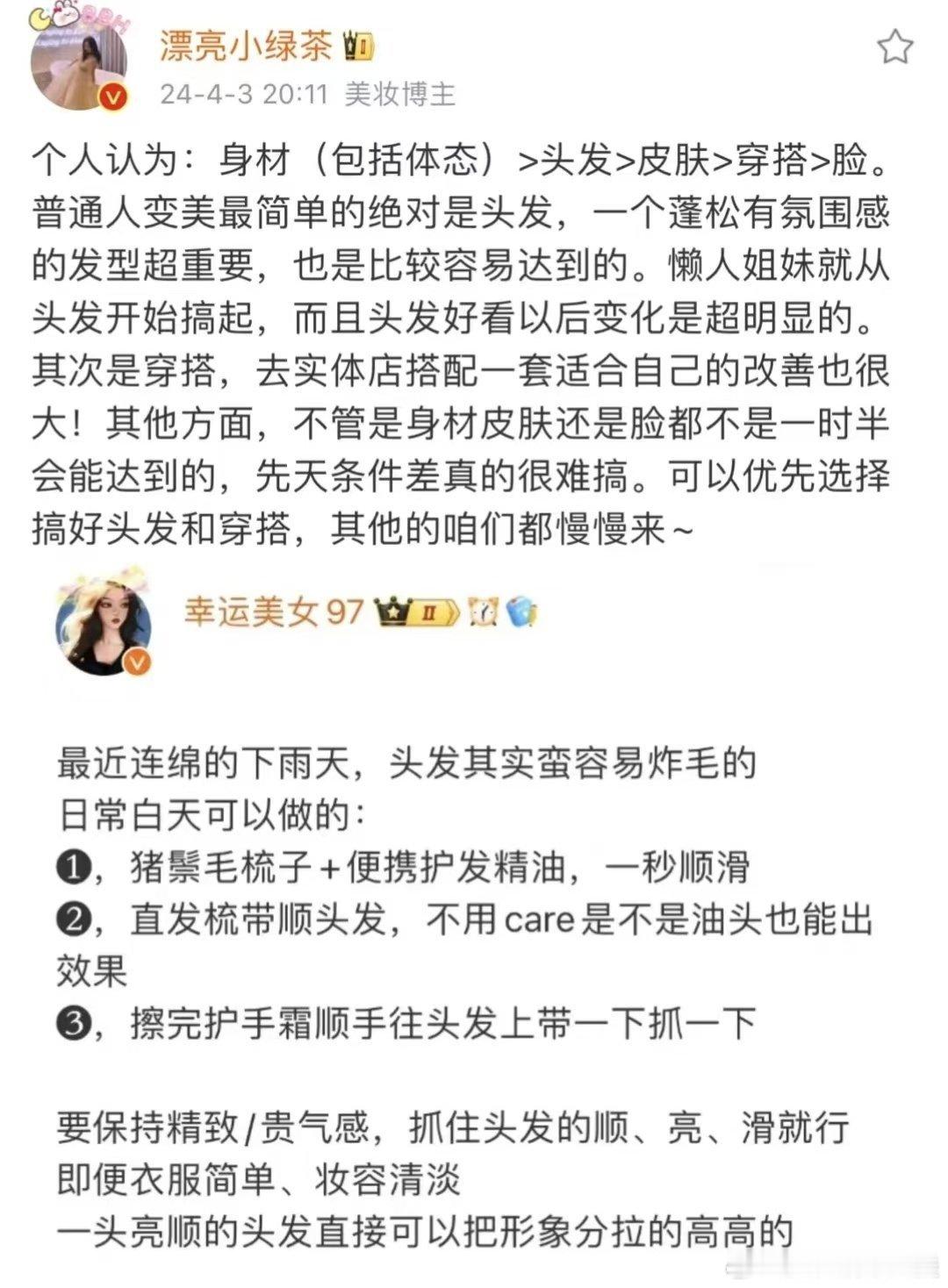
Task: Open 幸运美女97's avatar picture
Action: 99,623
